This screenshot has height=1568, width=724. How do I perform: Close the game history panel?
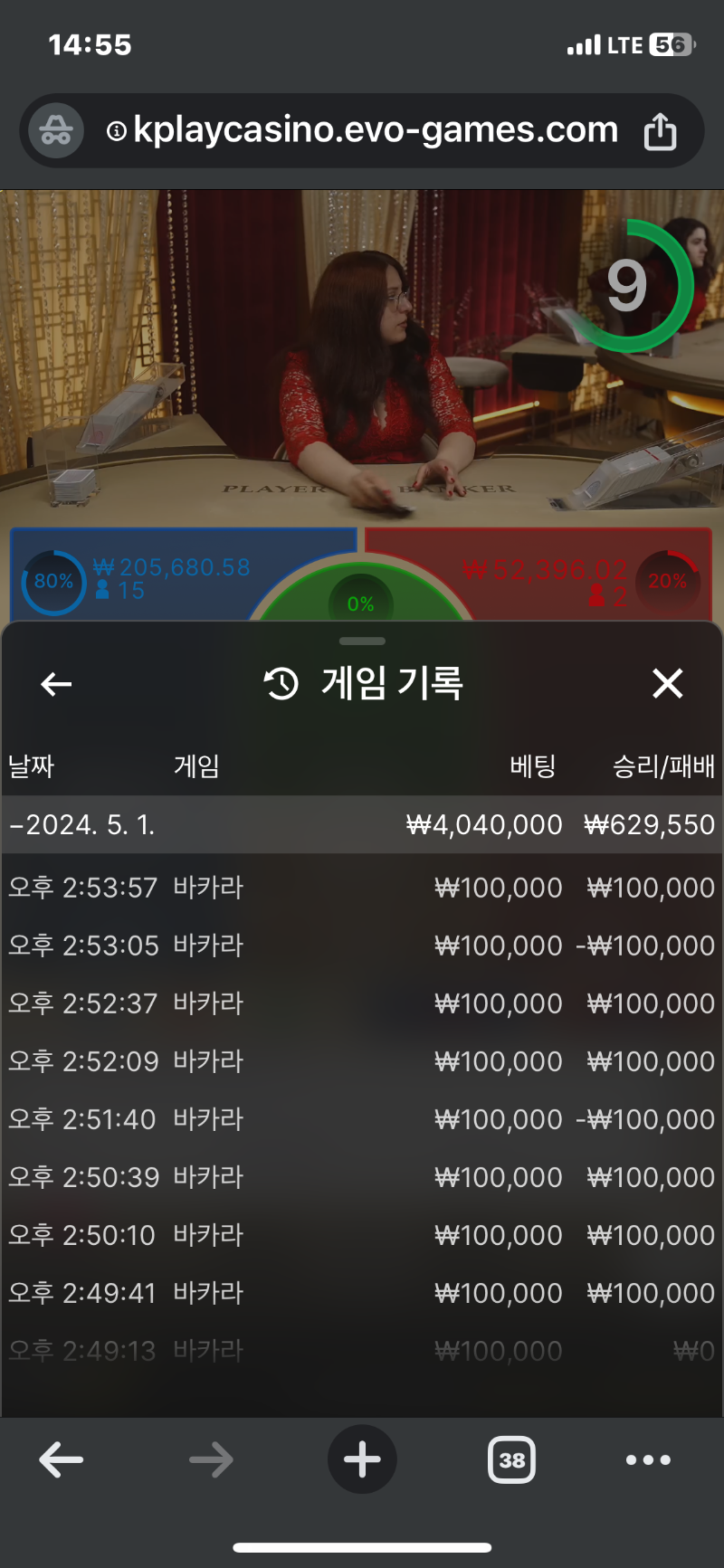(667, 684)
